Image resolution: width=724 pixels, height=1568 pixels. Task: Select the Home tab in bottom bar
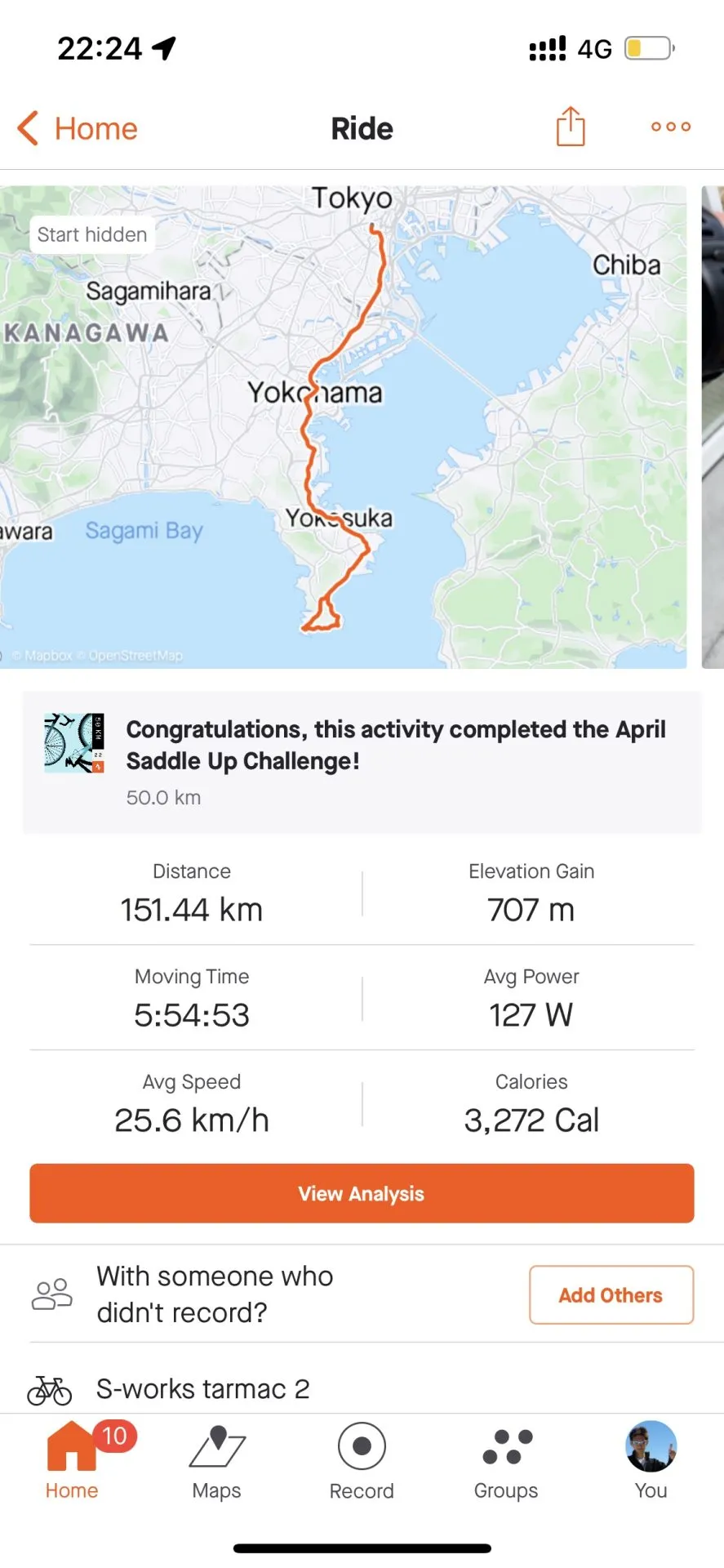[x=72, y=1462]
